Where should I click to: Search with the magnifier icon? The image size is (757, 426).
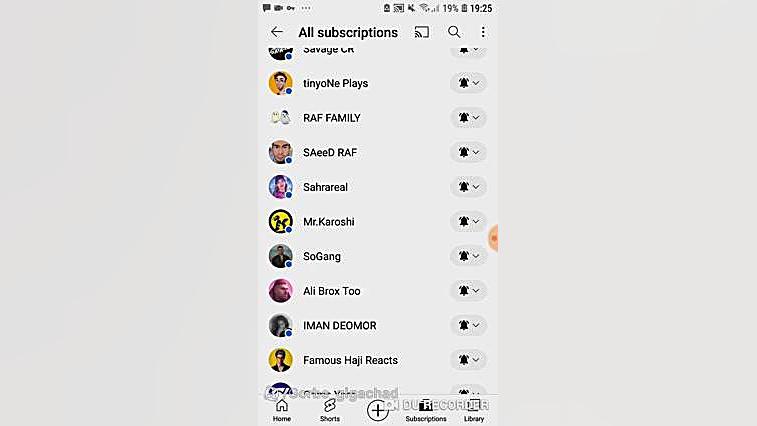(454, 32)
